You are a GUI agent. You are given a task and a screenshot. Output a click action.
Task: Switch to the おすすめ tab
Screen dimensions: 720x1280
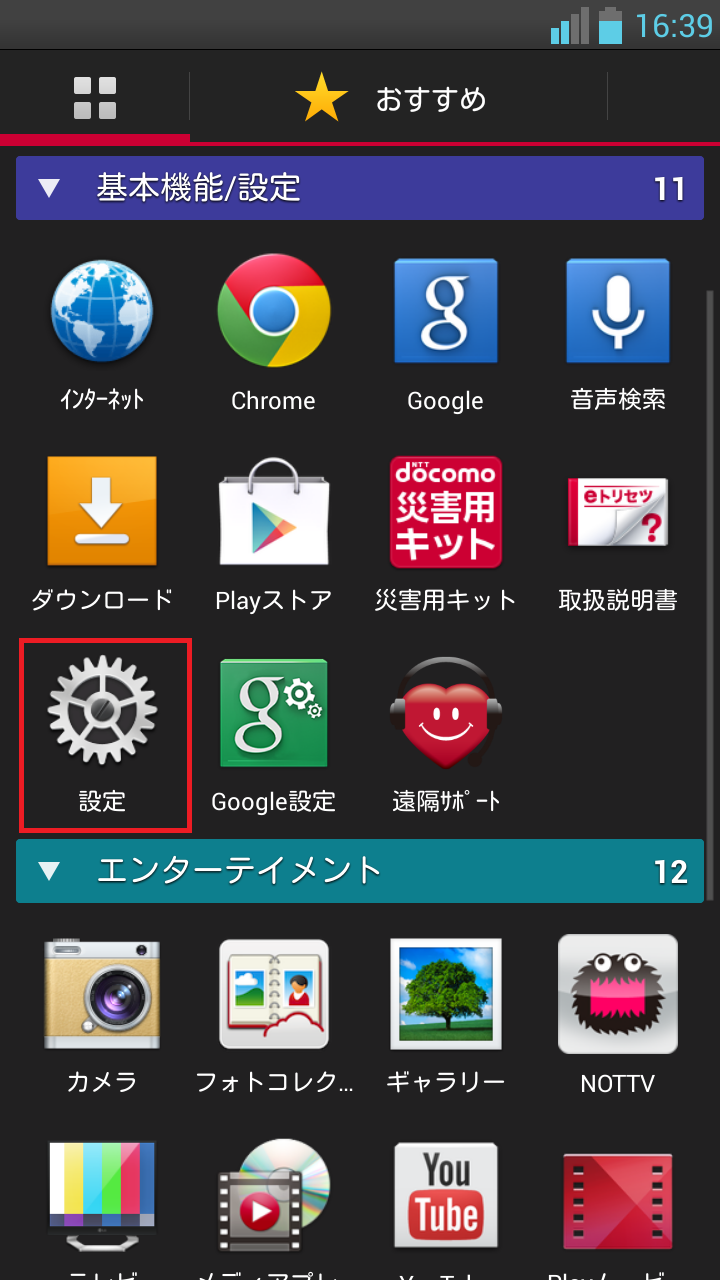[x=400, y=98]
